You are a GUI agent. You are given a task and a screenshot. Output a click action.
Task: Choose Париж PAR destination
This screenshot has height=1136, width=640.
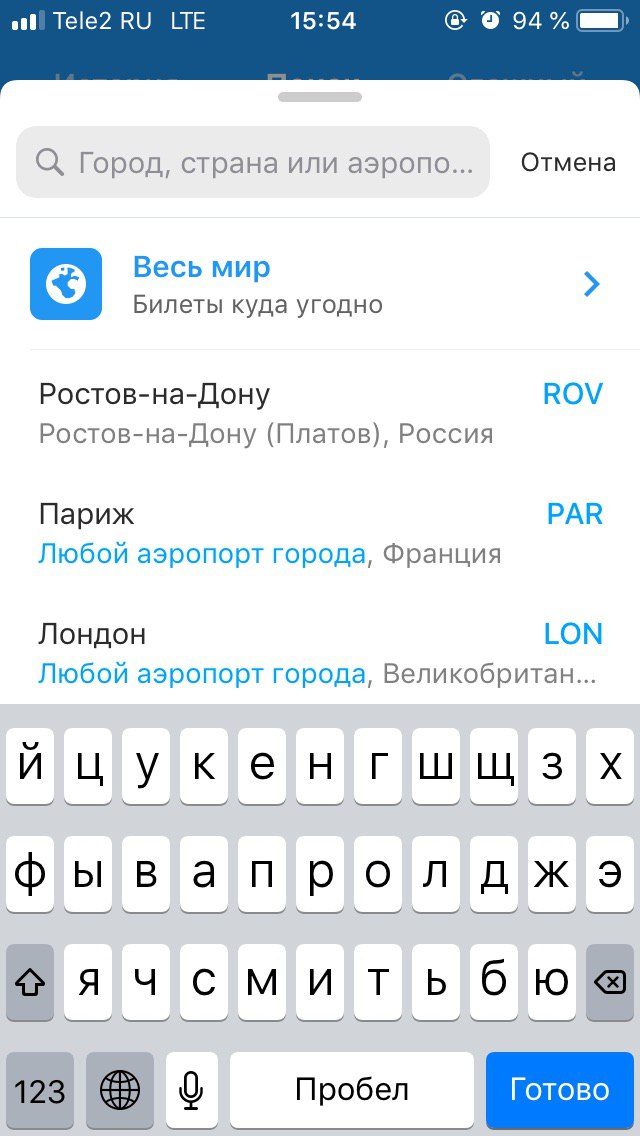pyautogui.click(x=320, y=533)
